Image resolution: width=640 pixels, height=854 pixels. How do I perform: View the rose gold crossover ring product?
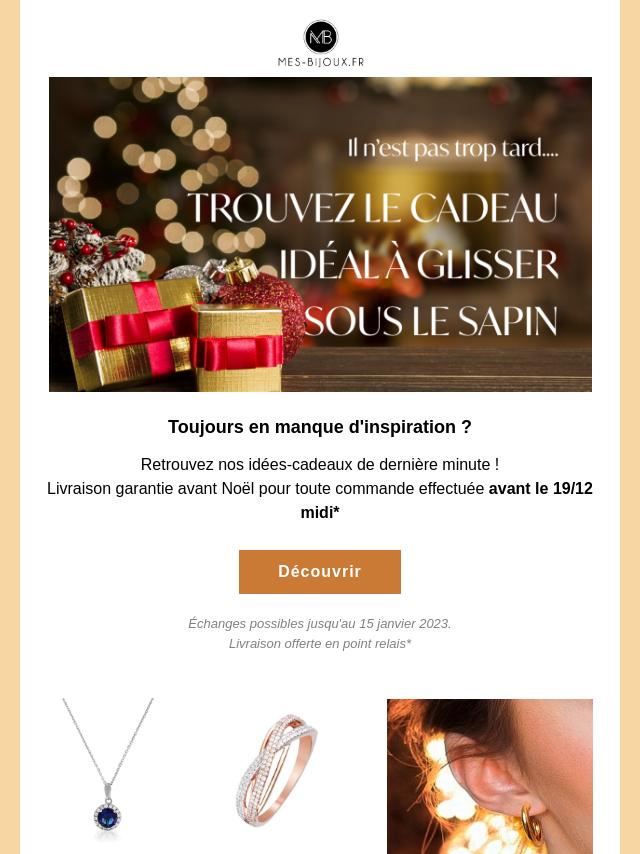(276, 770)
